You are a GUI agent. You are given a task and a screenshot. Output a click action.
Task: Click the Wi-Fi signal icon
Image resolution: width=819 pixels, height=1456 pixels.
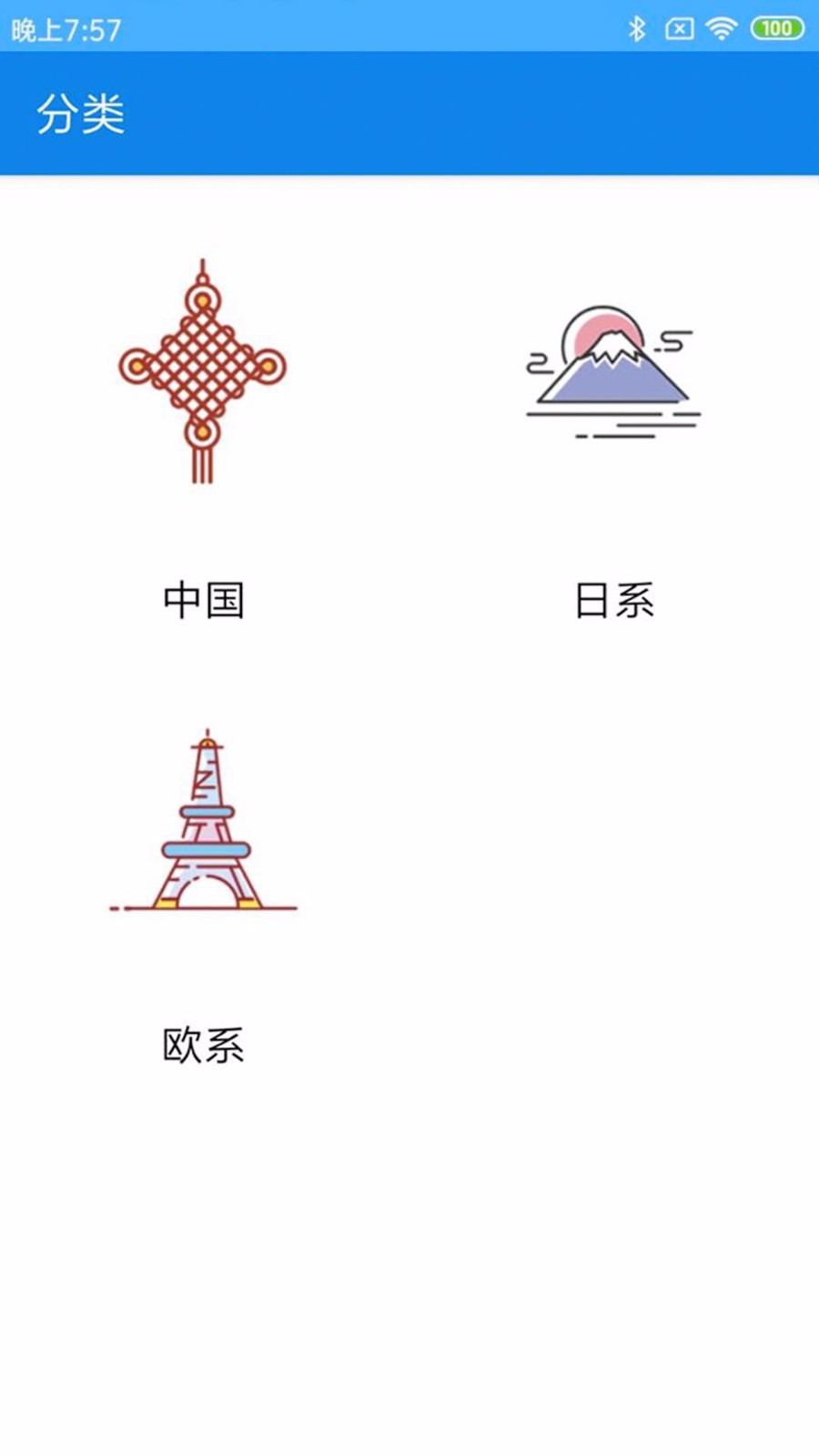click(722, 28)
